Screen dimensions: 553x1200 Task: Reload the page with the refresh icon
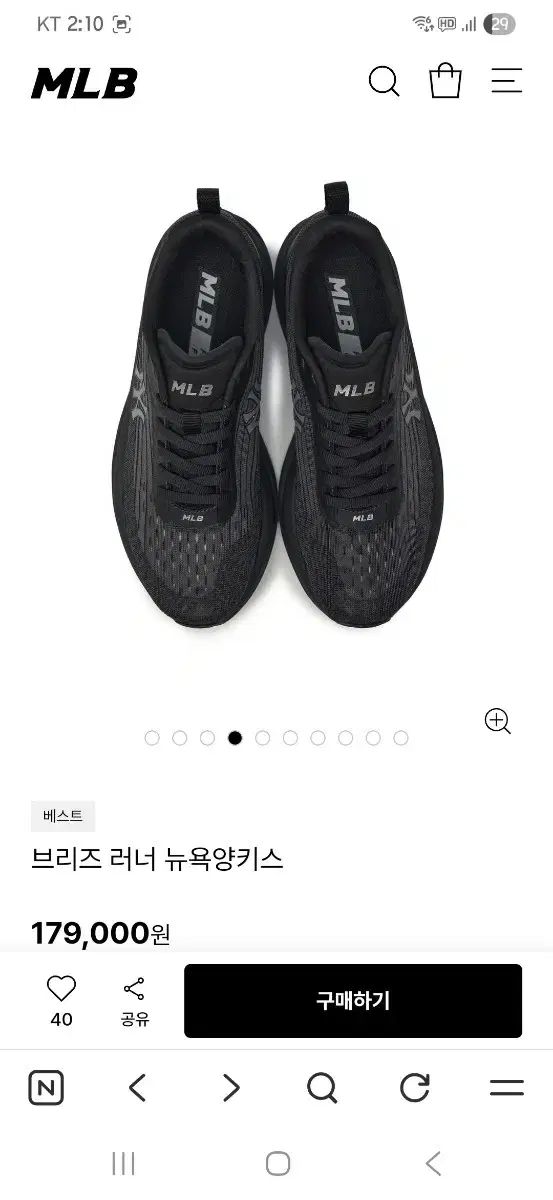[x=415, y=1087]
